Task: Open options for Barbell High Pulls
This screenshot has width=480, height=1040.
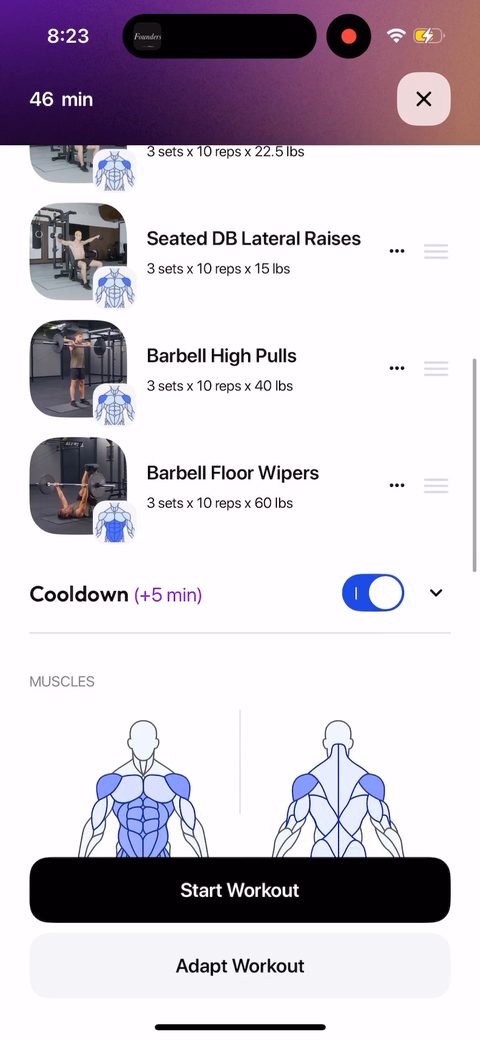Action: pos(396,368)
